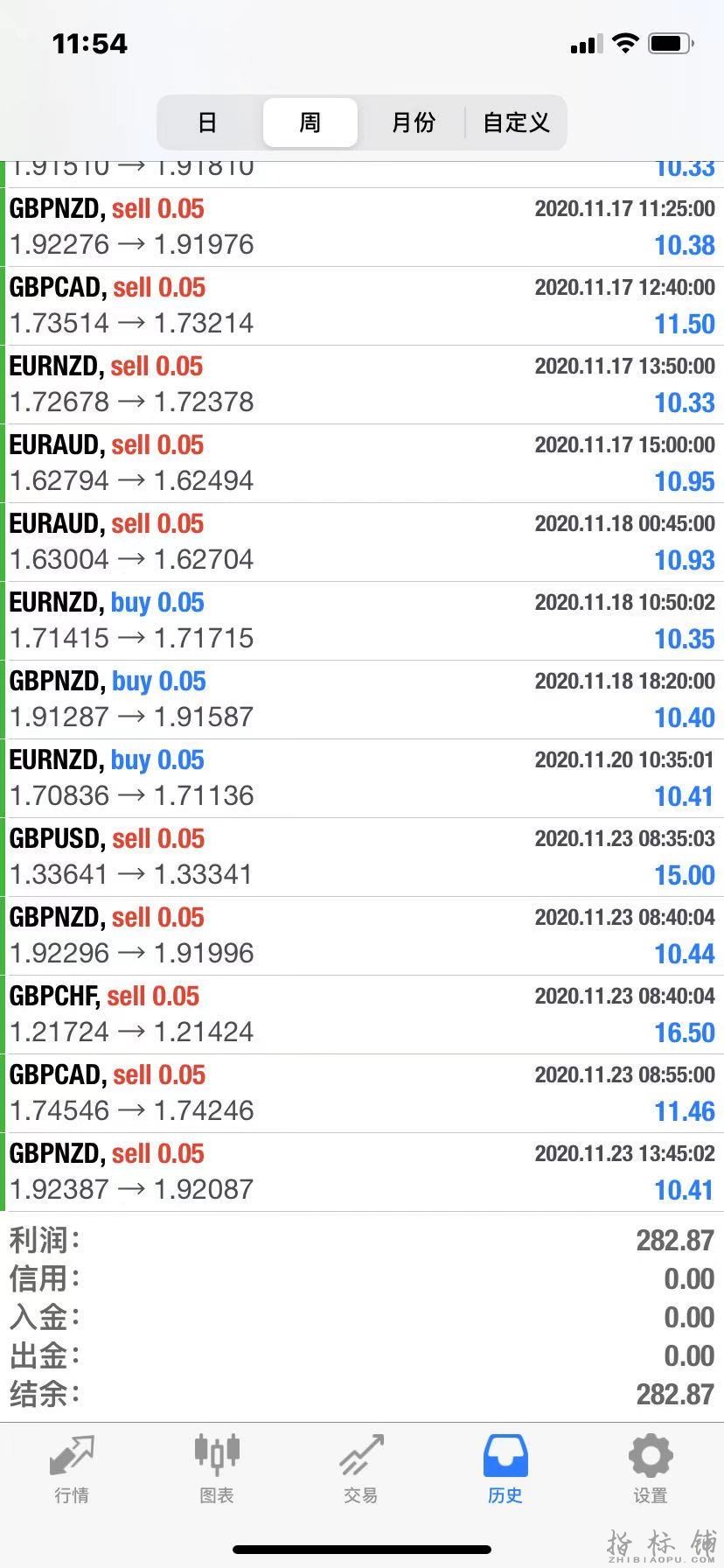Open the EURNZD buy trade from 2020.11.18 10:50:02
Image resolution: width=724 pixels, height=1568 pixels.
click(362, 620)
